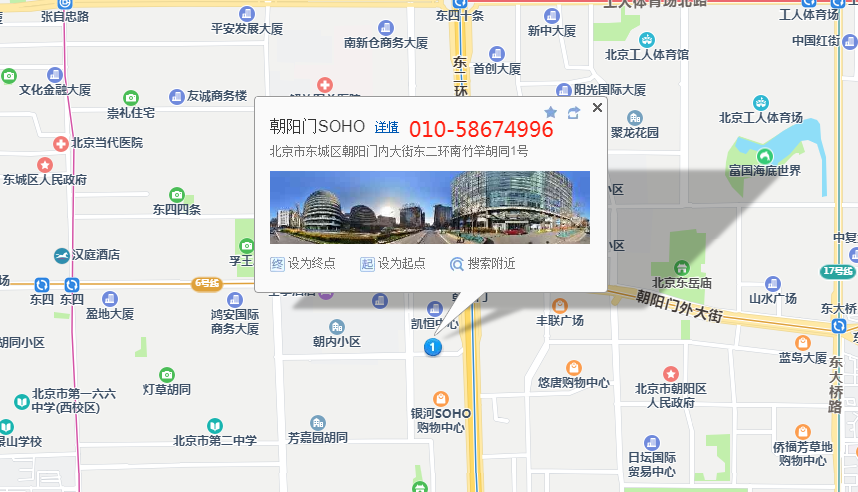Select 设为起点 to set as start

coord(392,264)
